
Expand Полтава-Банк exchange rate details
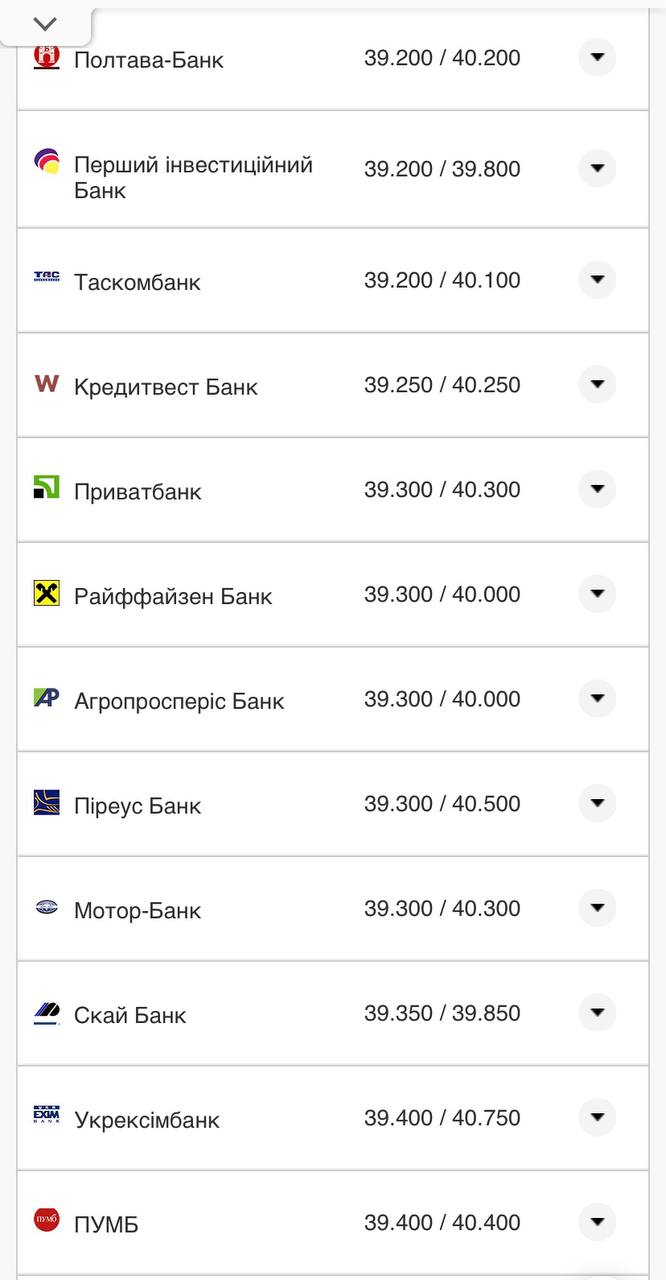[597, 58]
